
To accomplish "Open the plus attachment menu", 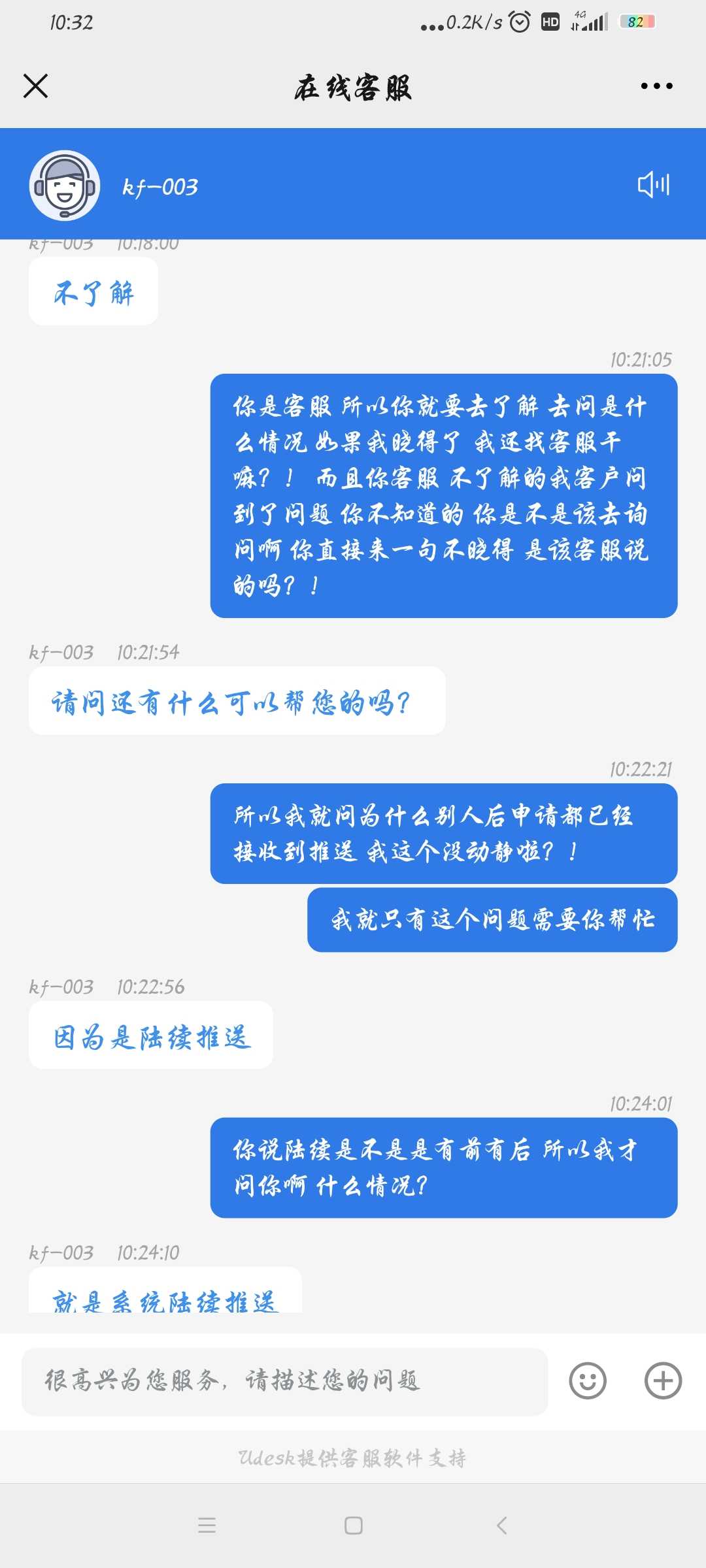I will point(663,1380).
